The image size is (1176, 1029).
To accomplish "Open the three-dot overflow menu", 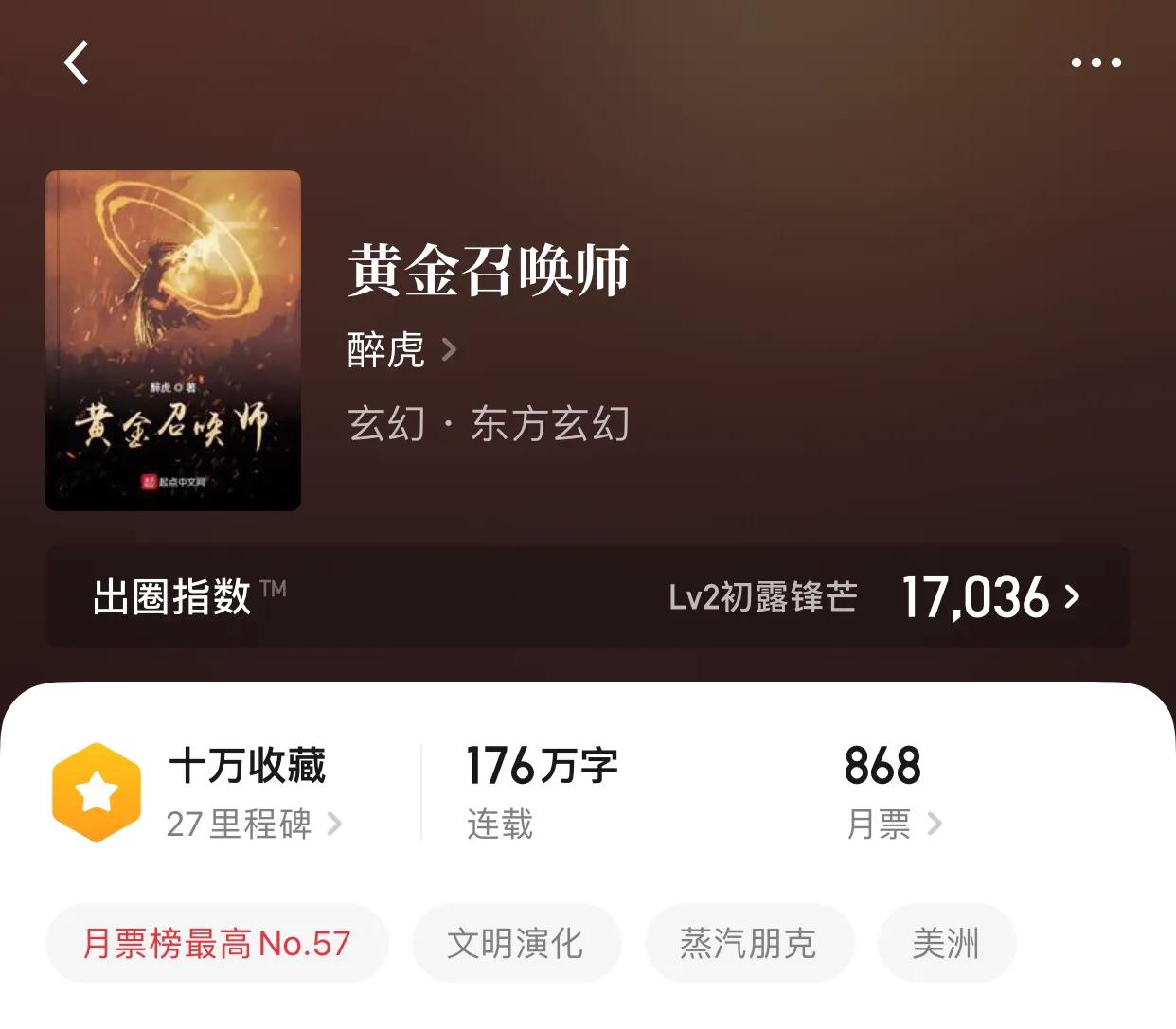I will 1096,63.
